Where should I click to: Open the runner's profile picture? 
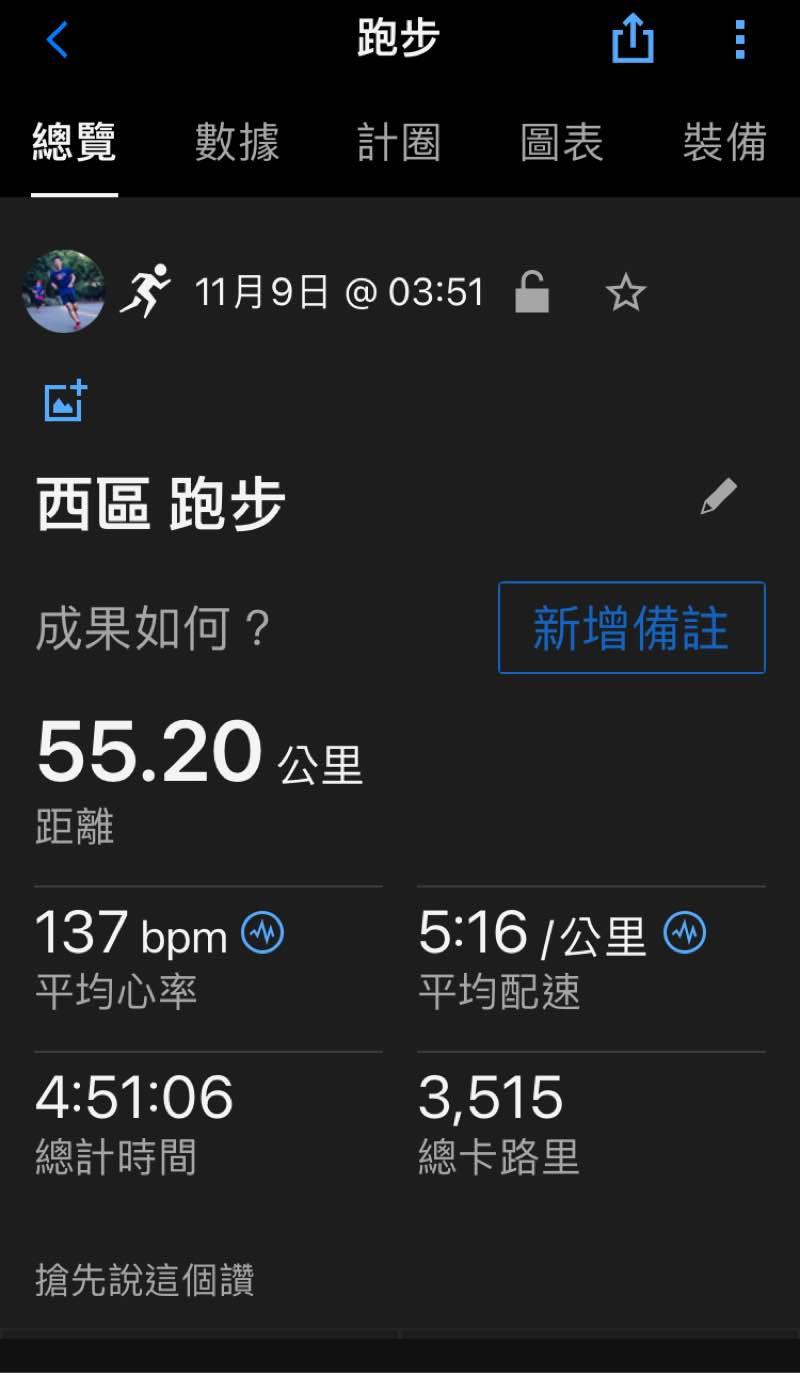(64, 291)
